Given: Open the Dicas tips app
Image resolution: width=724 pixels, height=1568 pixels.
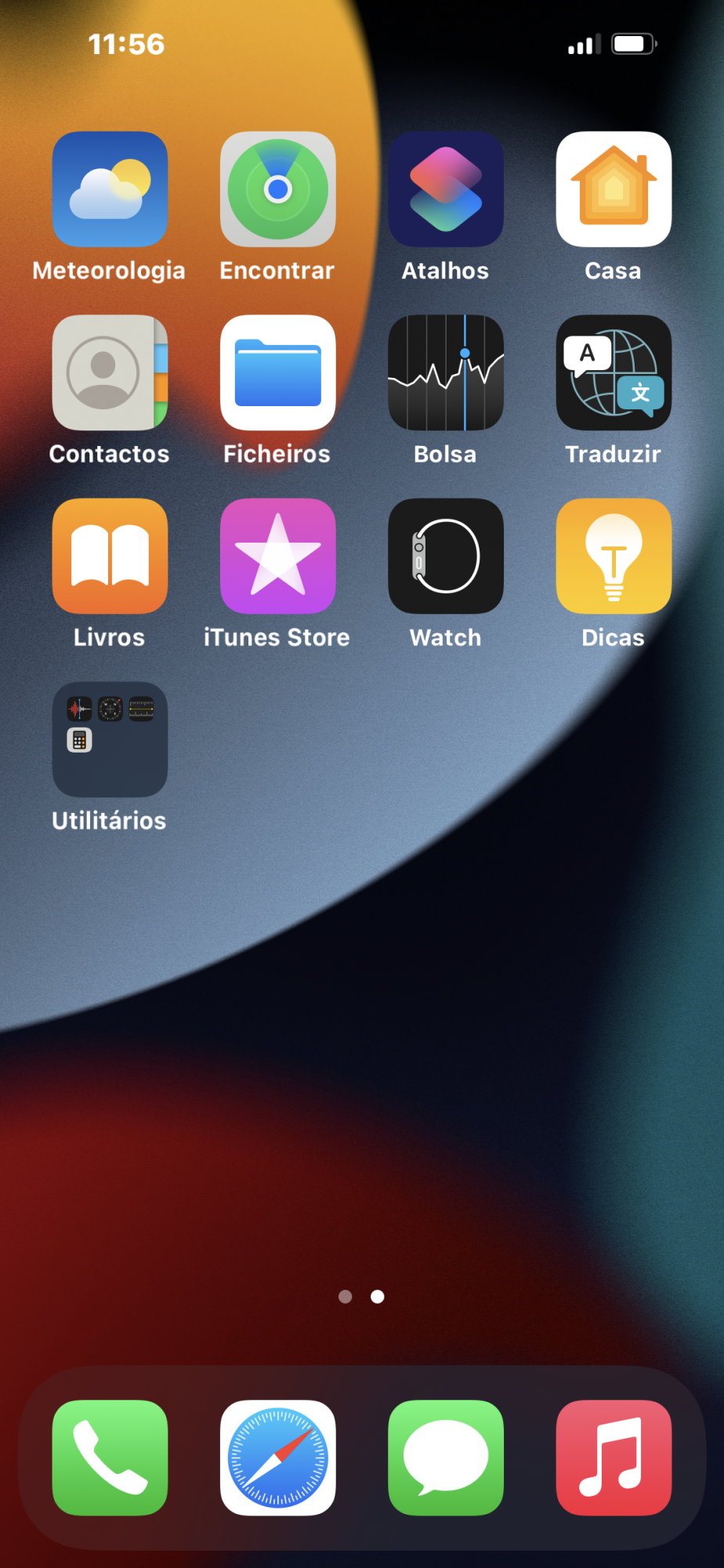Looking at the screenshot, I should tap(614, 556).
